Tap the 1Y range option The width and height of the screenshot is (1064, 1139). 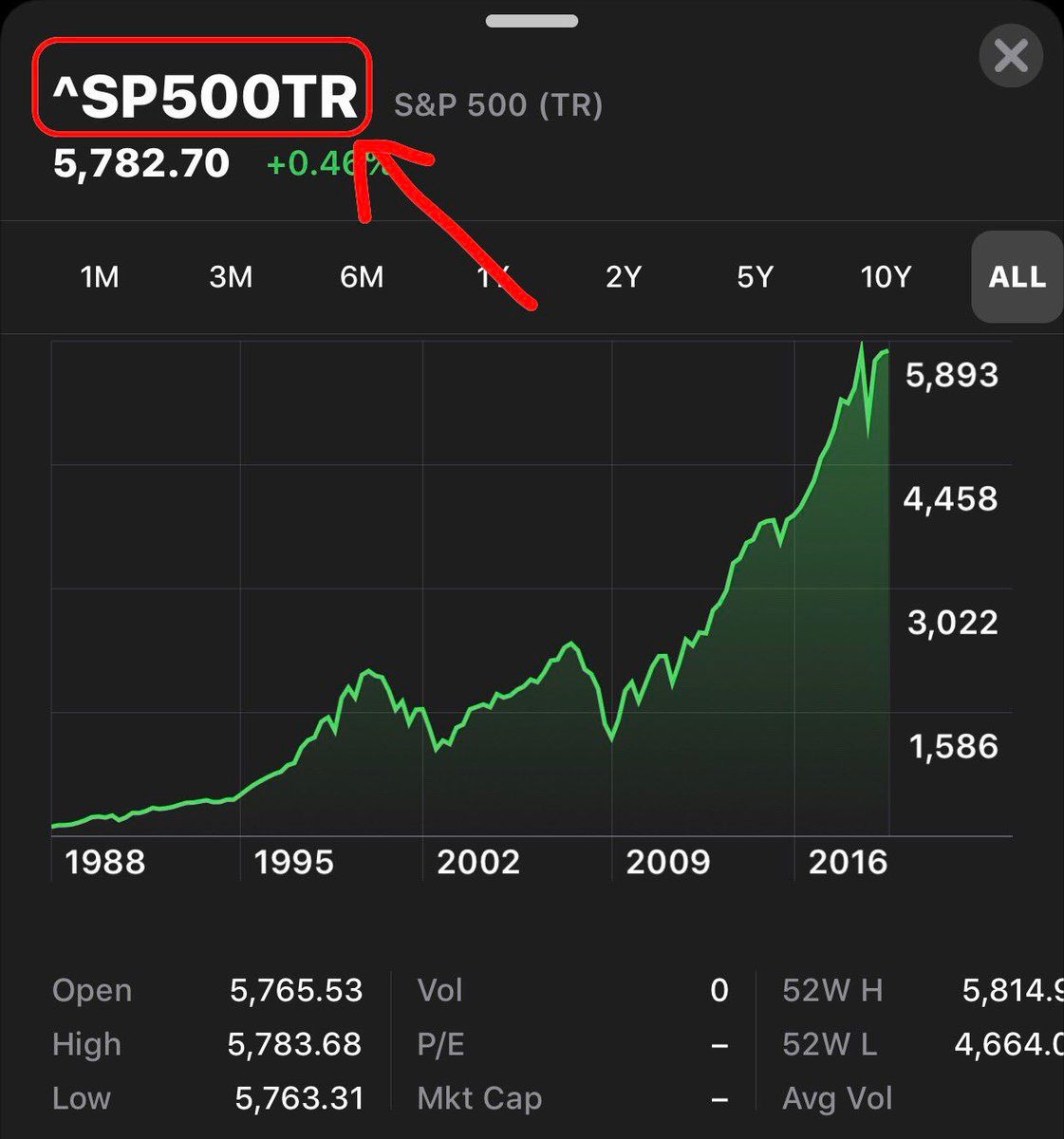click(493, 277)
